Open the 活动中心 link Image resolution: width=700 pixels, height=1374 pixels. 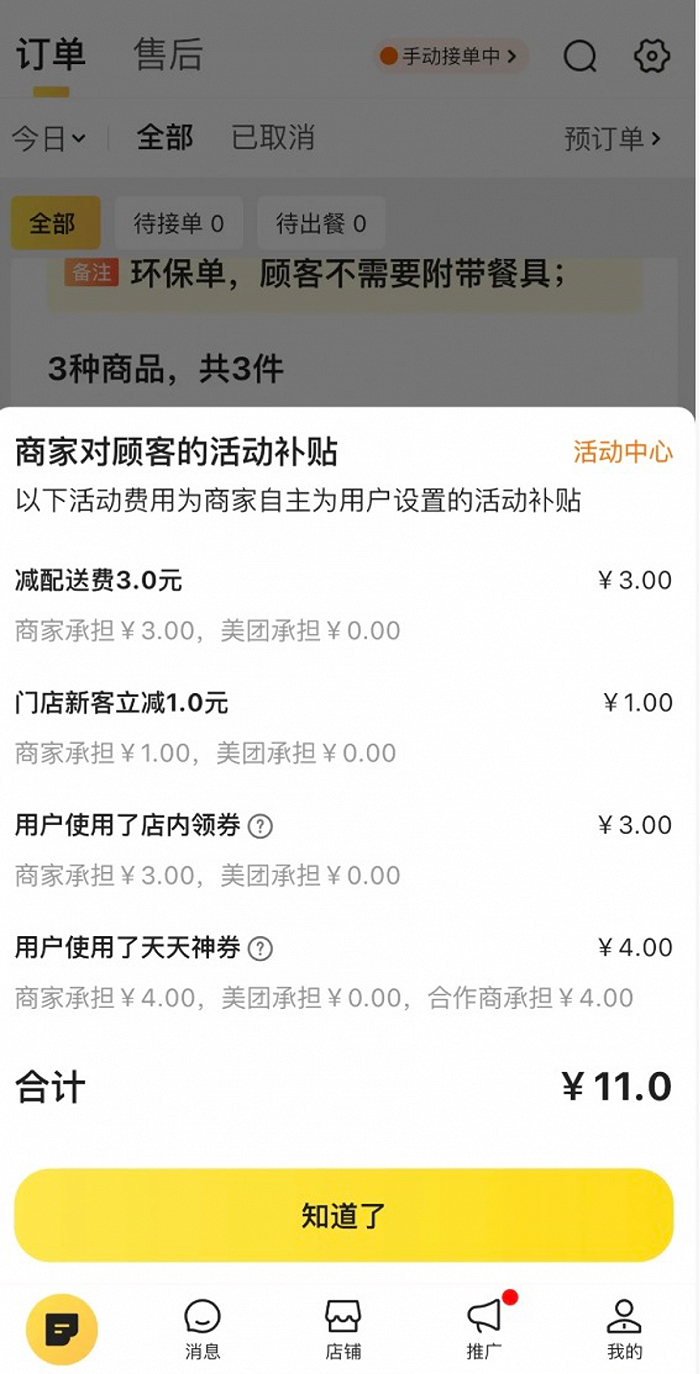622,452
